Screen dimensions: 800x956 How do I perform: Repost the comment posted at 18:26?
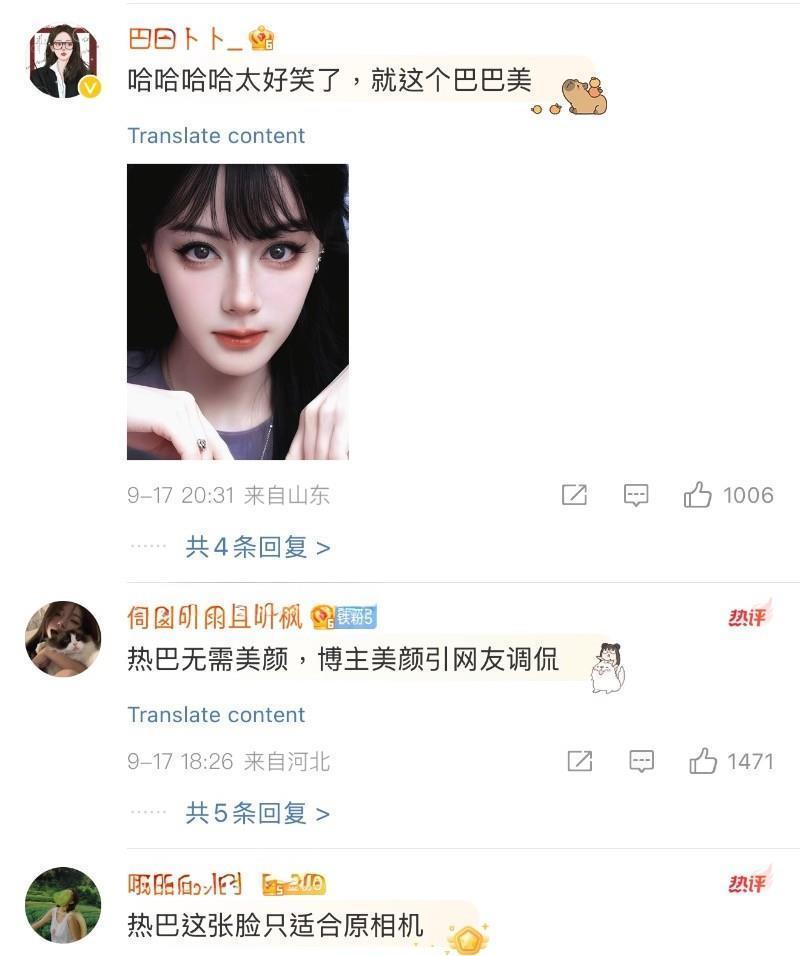(579, 762)
